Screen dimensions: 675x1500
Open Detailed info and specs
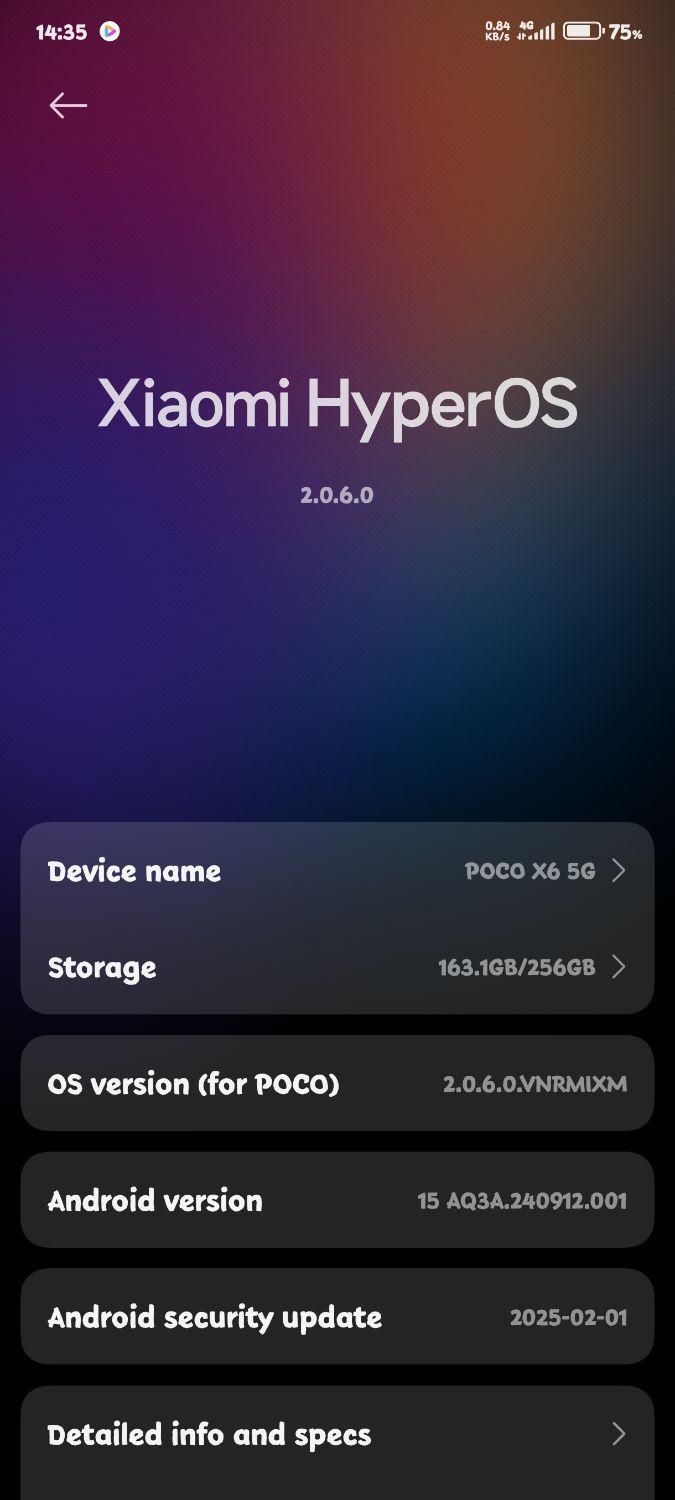[337, 1435]
